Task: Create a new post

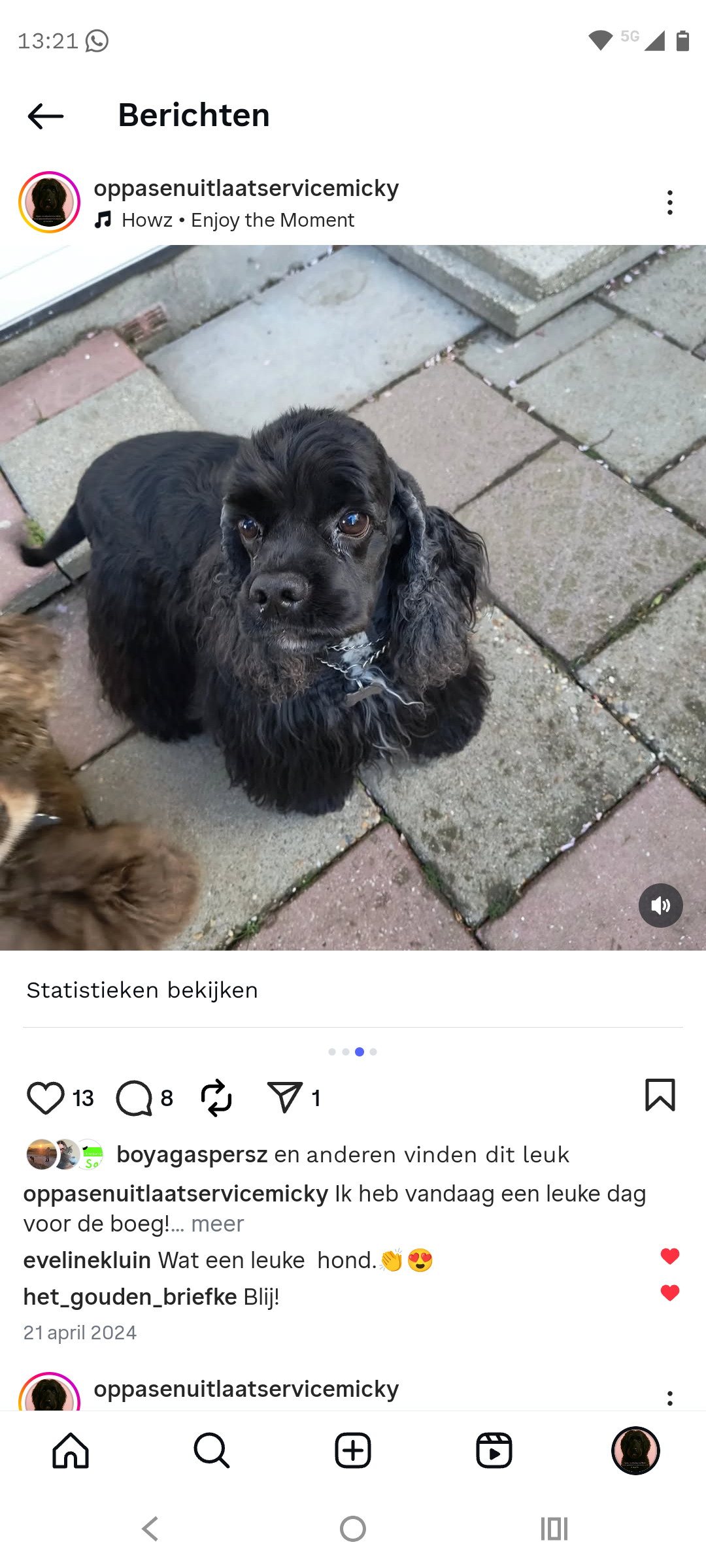Action: (353, 1450)
